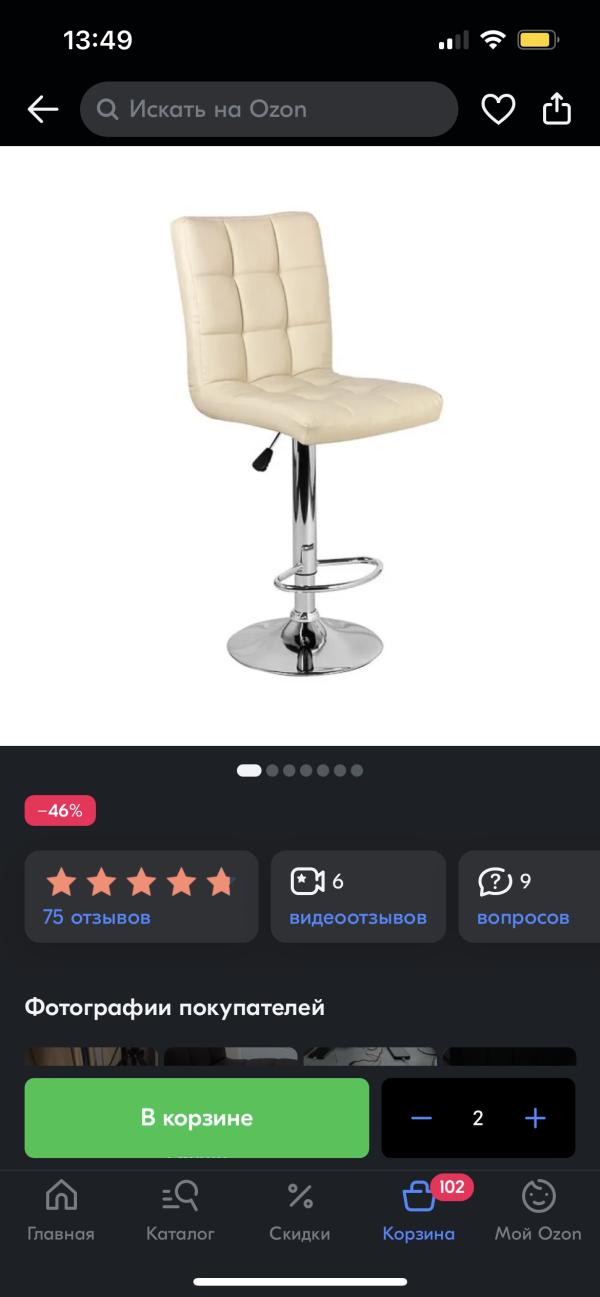The image size is (600, 1297).
Task: Decrease quantity with the minus button
Action: (421, 1118)
